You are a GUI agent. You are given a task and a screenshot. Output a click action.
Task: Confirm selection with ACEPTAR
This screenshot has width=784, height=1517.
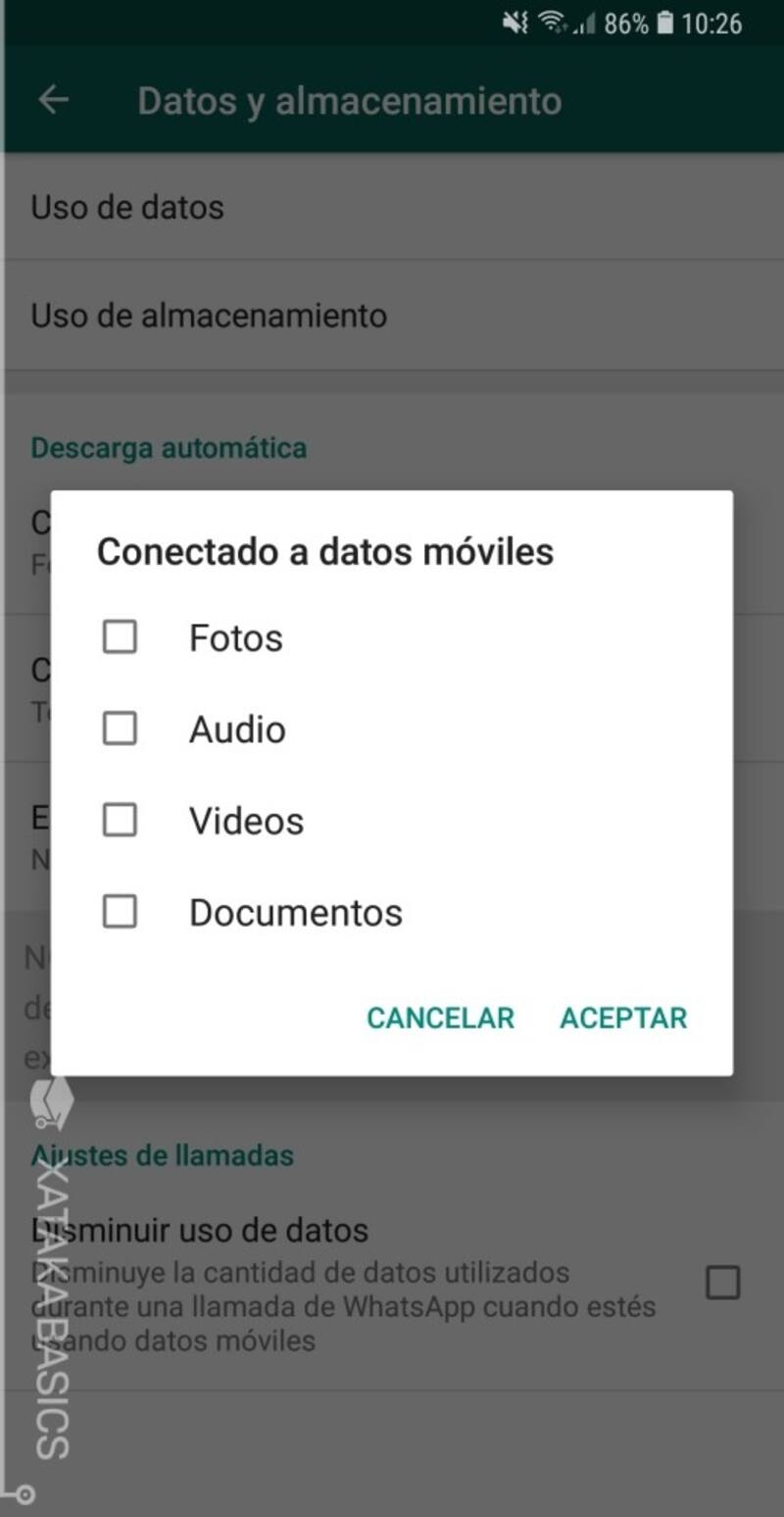(x=623, y=1018)
